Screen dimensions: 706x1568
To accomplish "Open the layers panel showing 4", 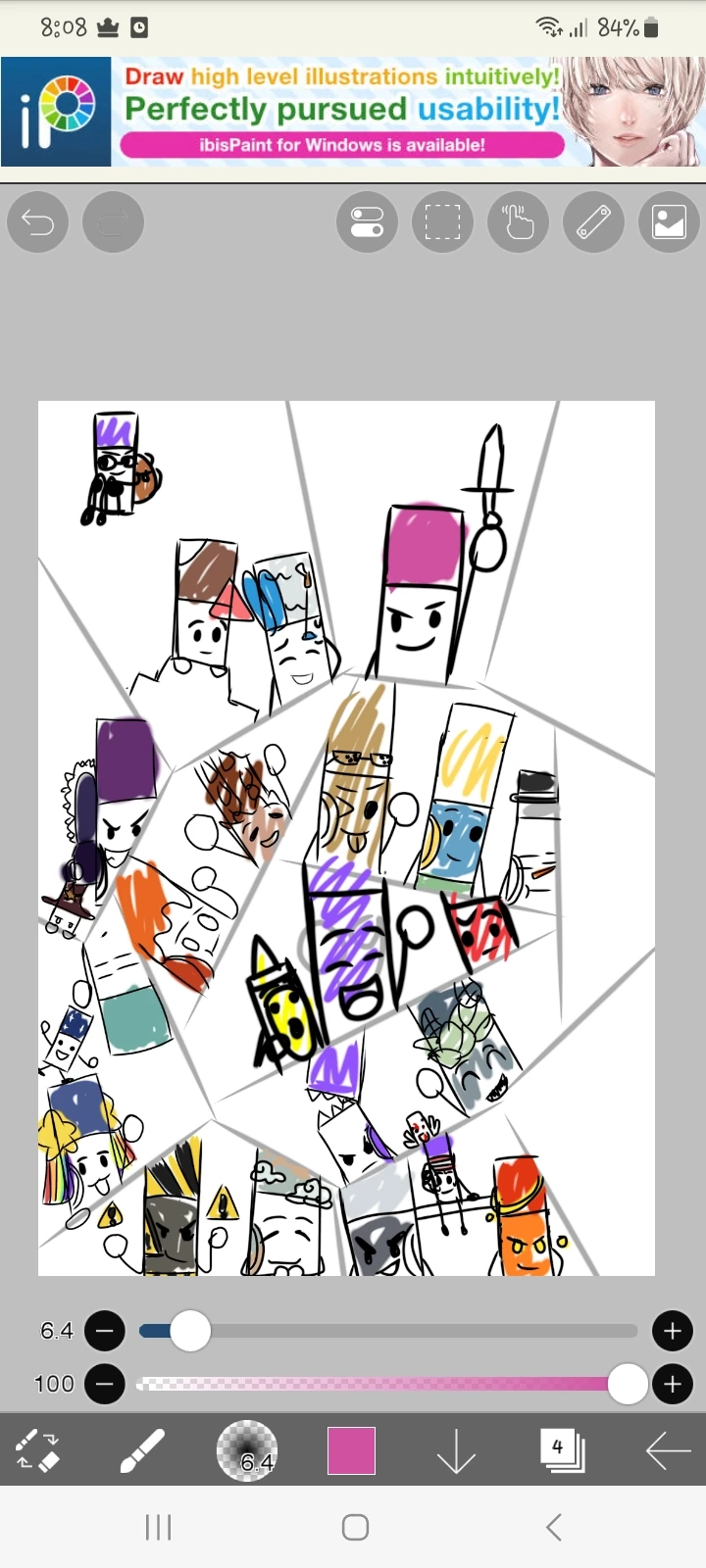I will [x=561, y=1450].
